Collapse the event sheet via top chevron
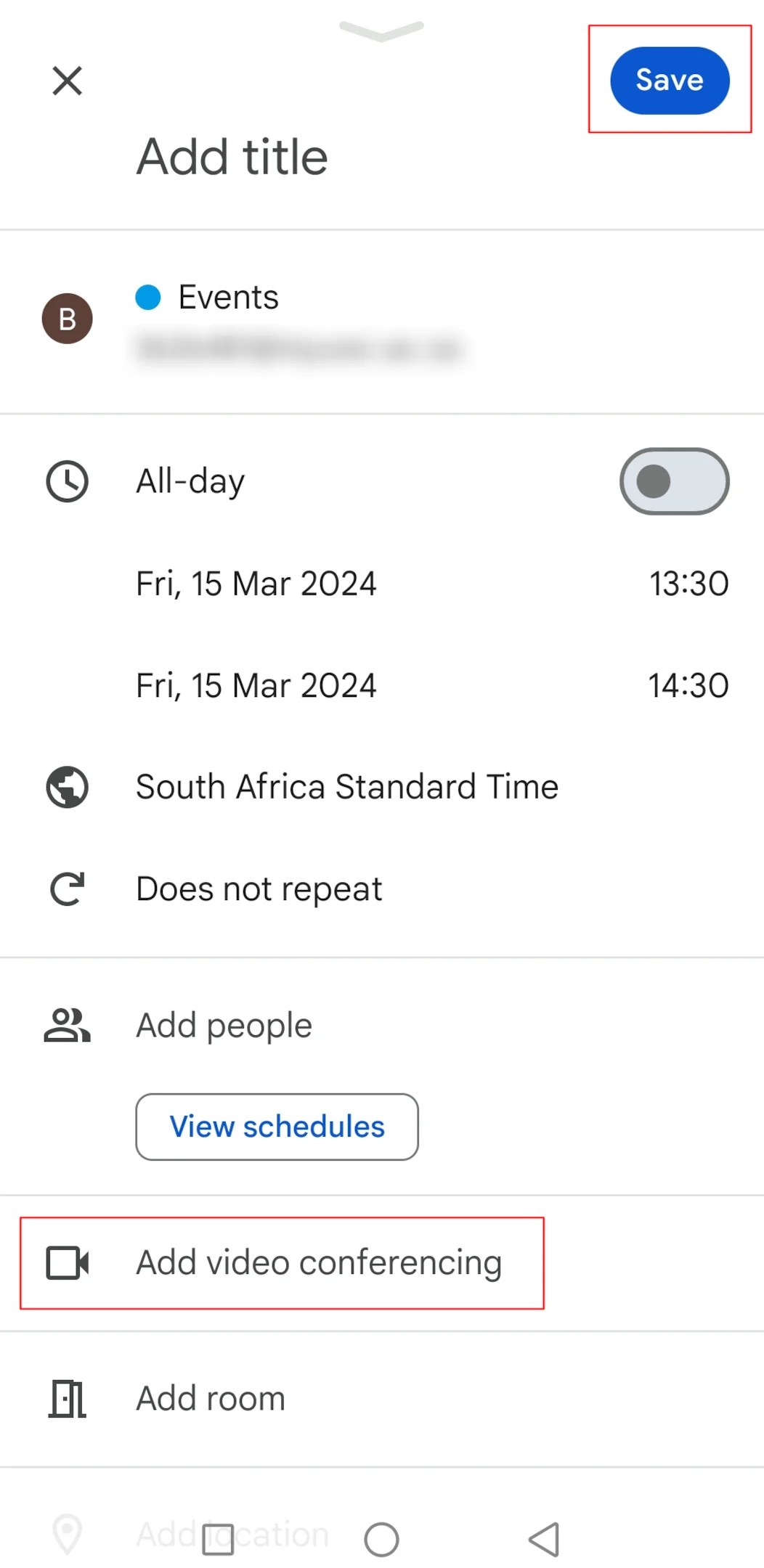Image resolution: width=764 pixels, height=1568 pixels. 381,30
